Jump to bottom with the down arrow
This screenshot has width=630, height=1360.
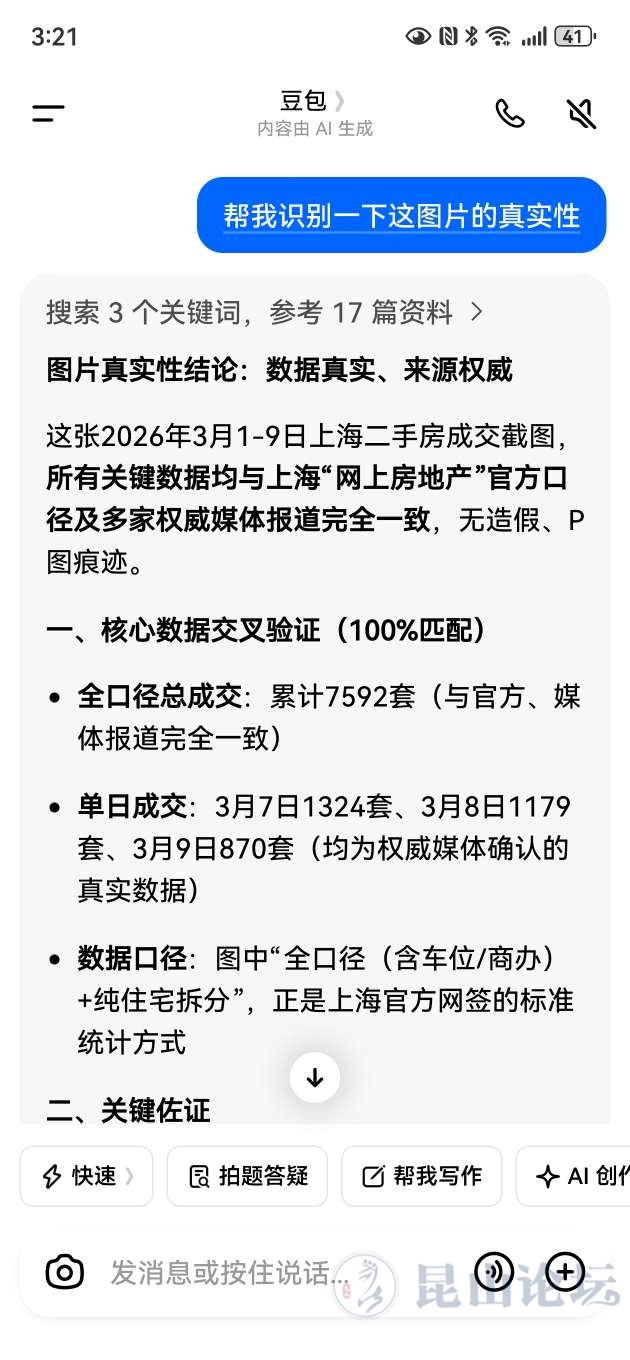tap(315, 1077)
